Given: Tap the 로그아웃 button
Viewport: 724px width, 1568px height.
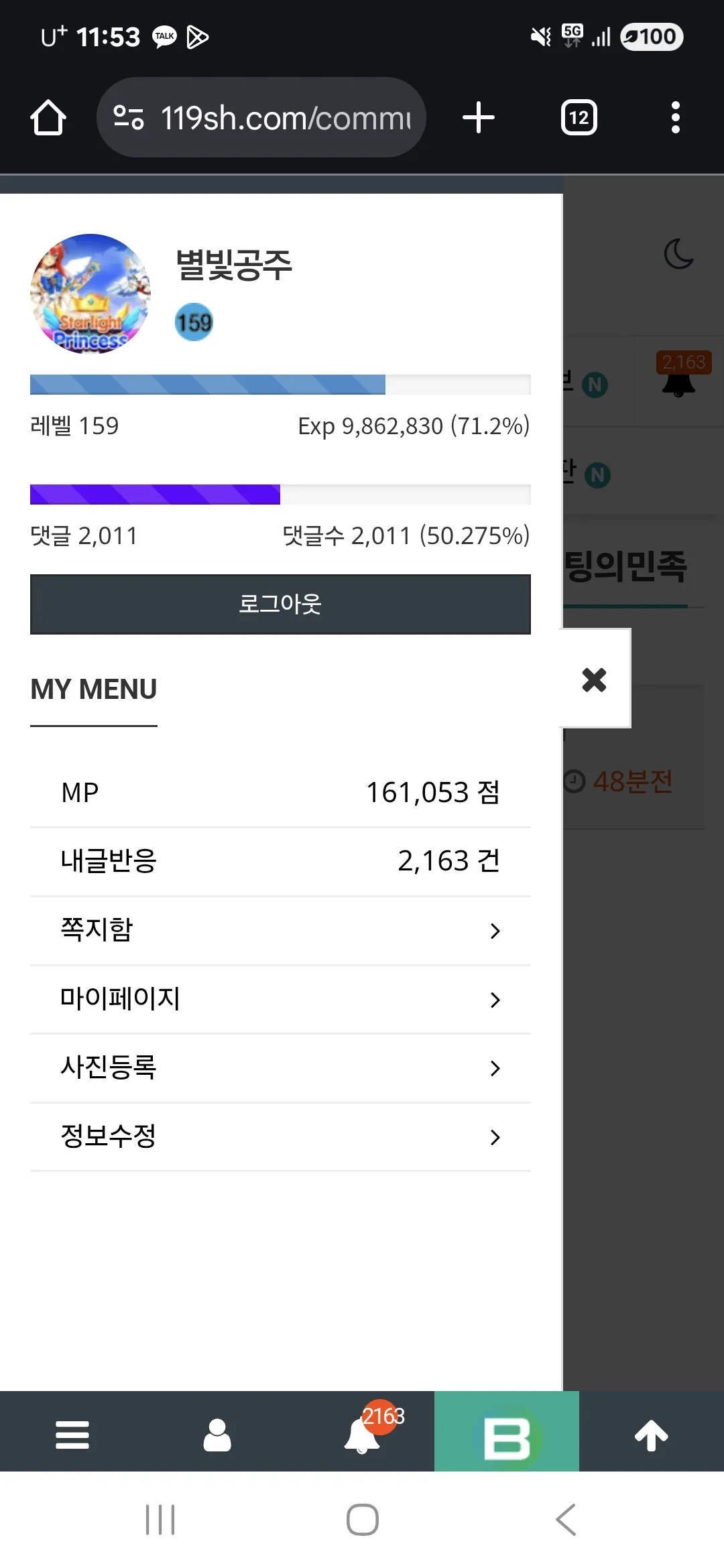Looking at the screenshot, I should (x=280, y=604).
